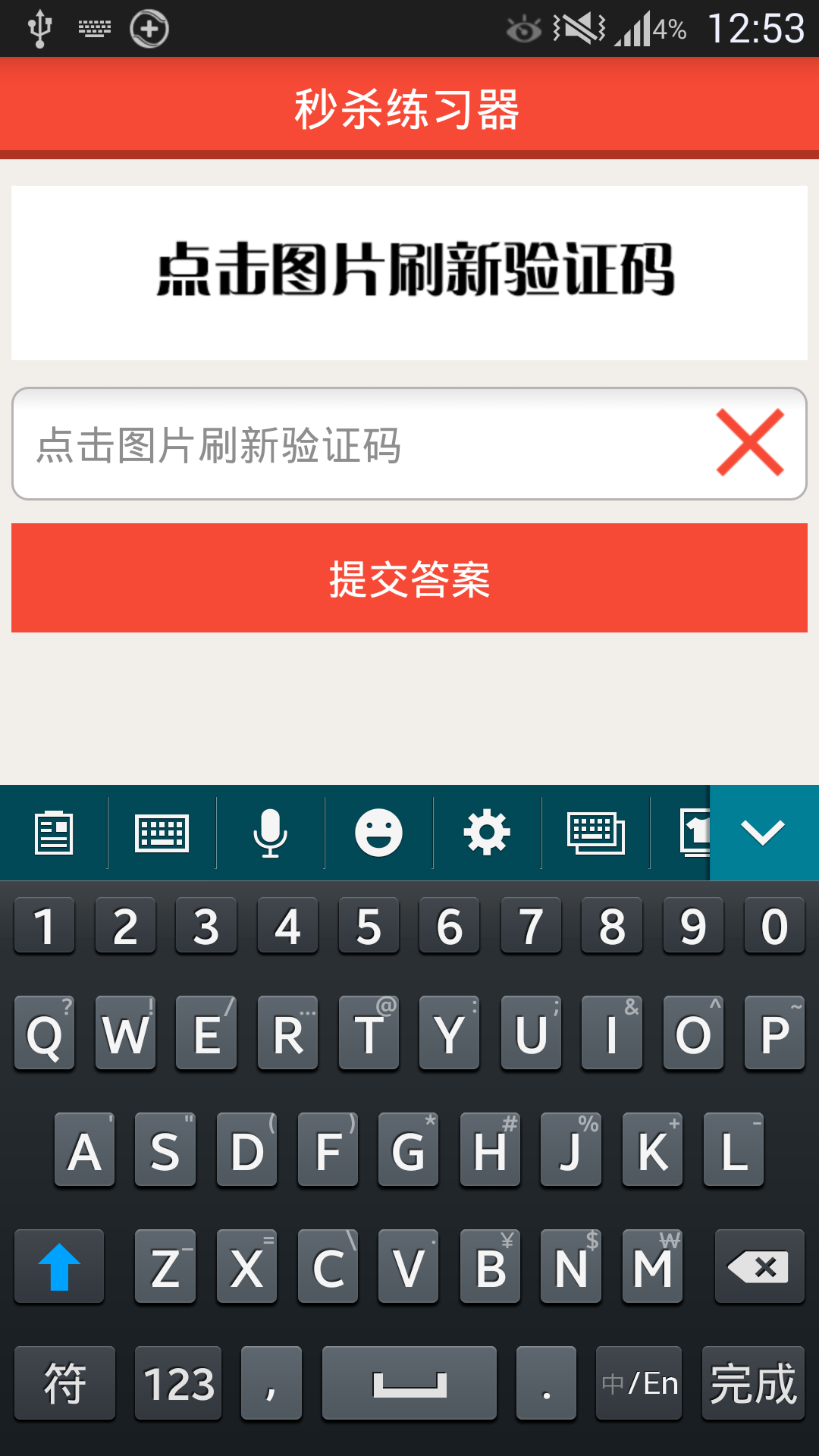Image resolution: width=819 pixels, height=1456 pixels.
Task: Open the 符 symbols key
Action: (x=64, y=1383)
